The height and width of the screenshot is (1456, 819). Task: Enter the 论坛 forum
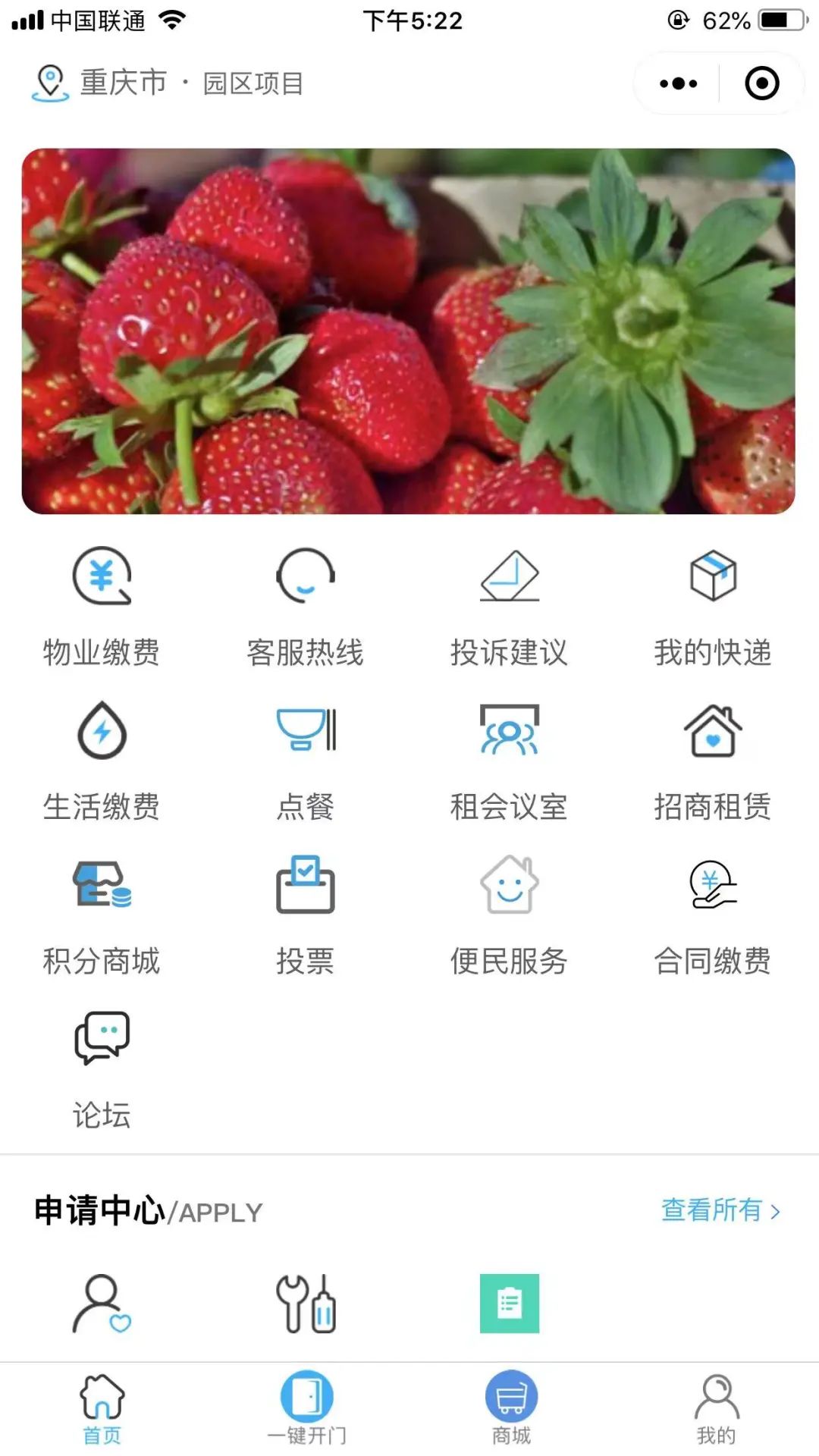102,1069
